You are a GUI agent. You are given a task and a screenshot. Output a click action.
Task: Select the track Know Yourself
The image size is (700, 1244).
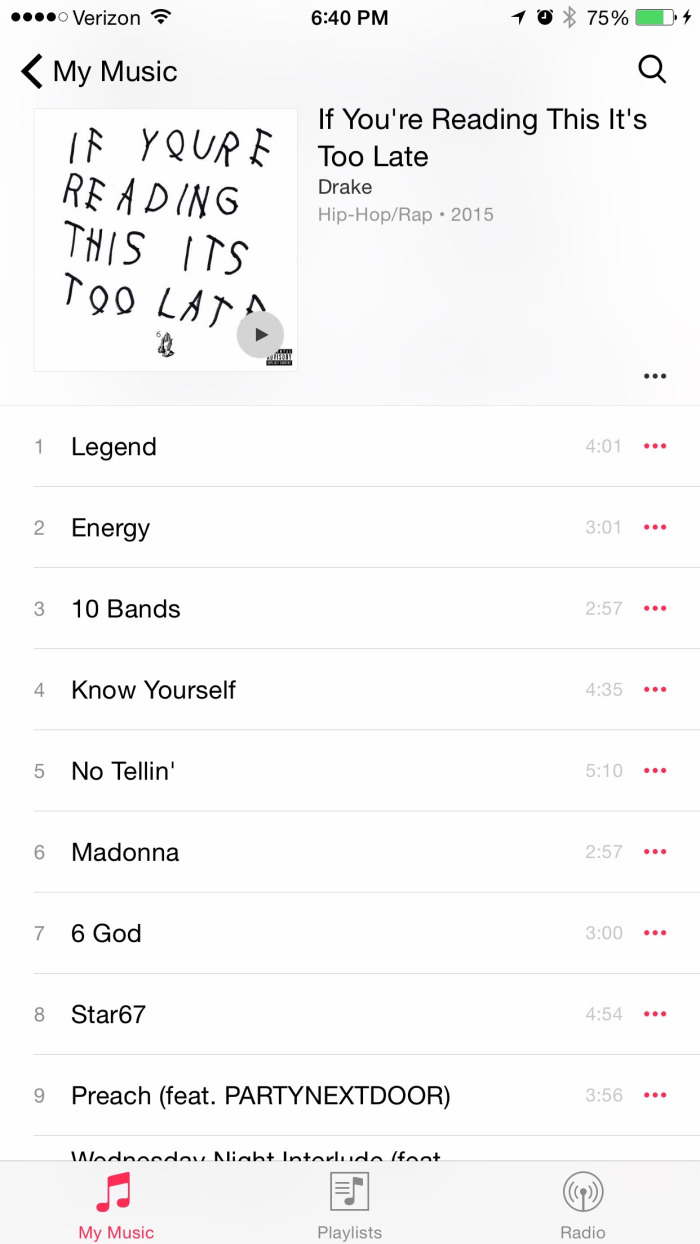click(153, 690)
